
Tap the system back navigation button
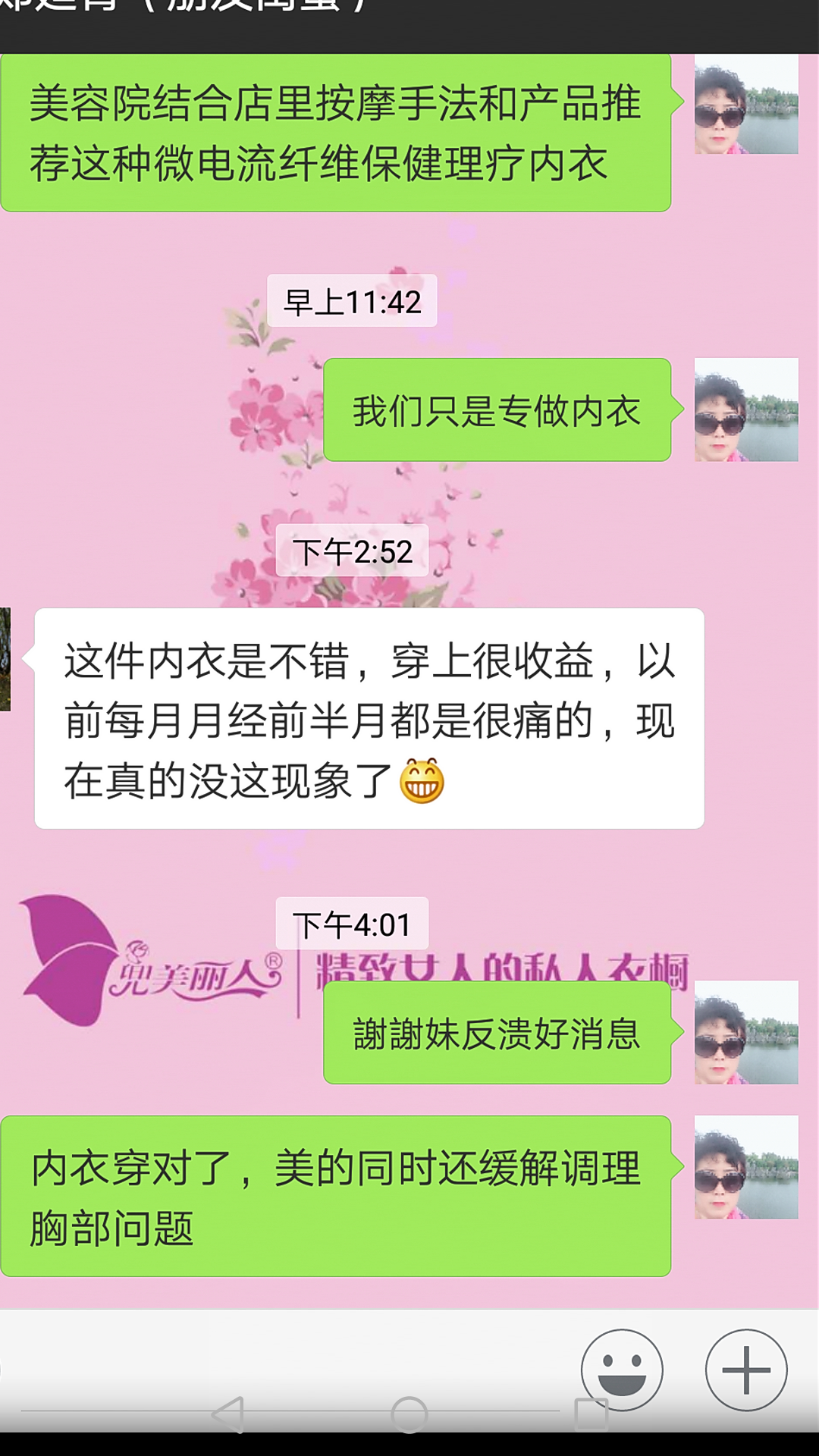pos(227,1415)
